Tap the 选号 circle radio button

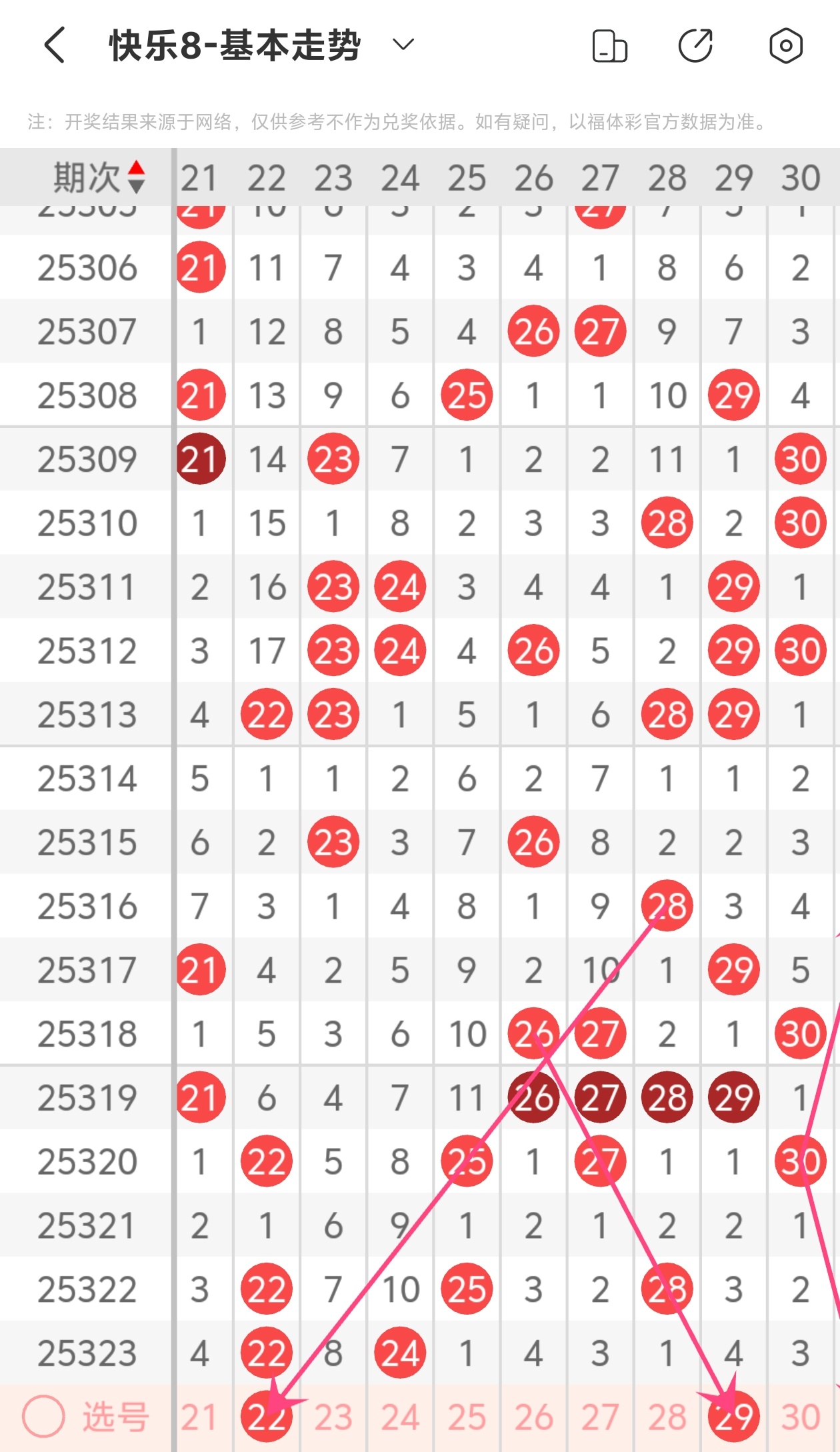[x=43, y=1417]
